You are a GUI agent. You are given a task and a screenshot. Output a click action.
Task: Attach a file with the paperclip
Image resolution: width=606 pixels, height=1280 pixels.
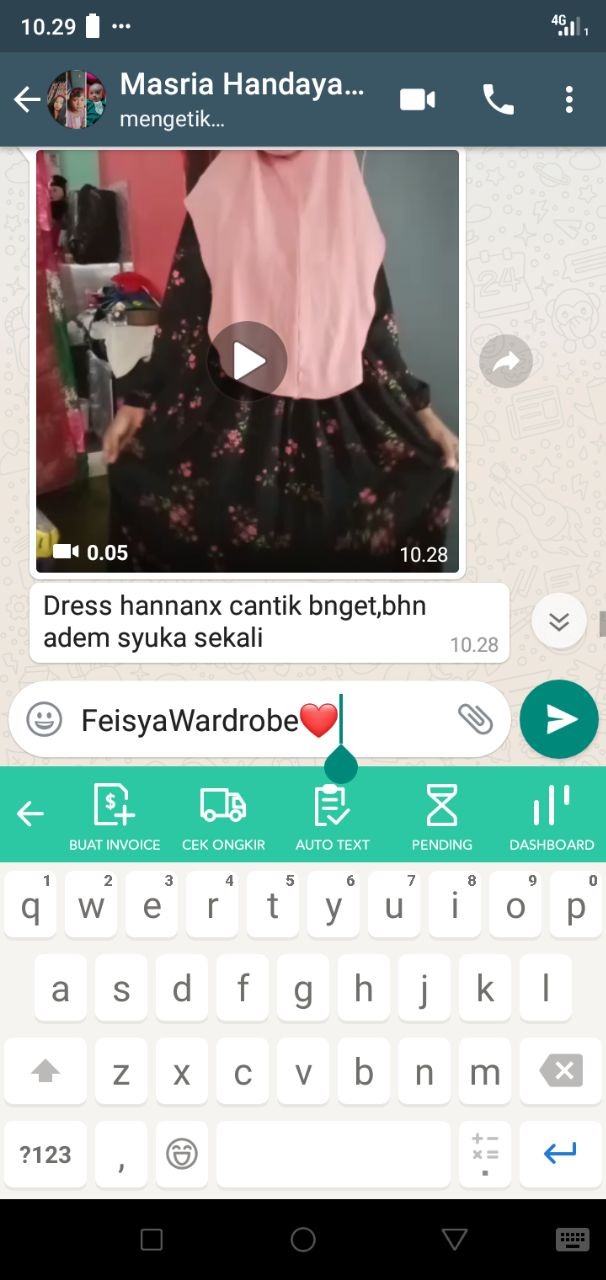click(x=475, y=718)
